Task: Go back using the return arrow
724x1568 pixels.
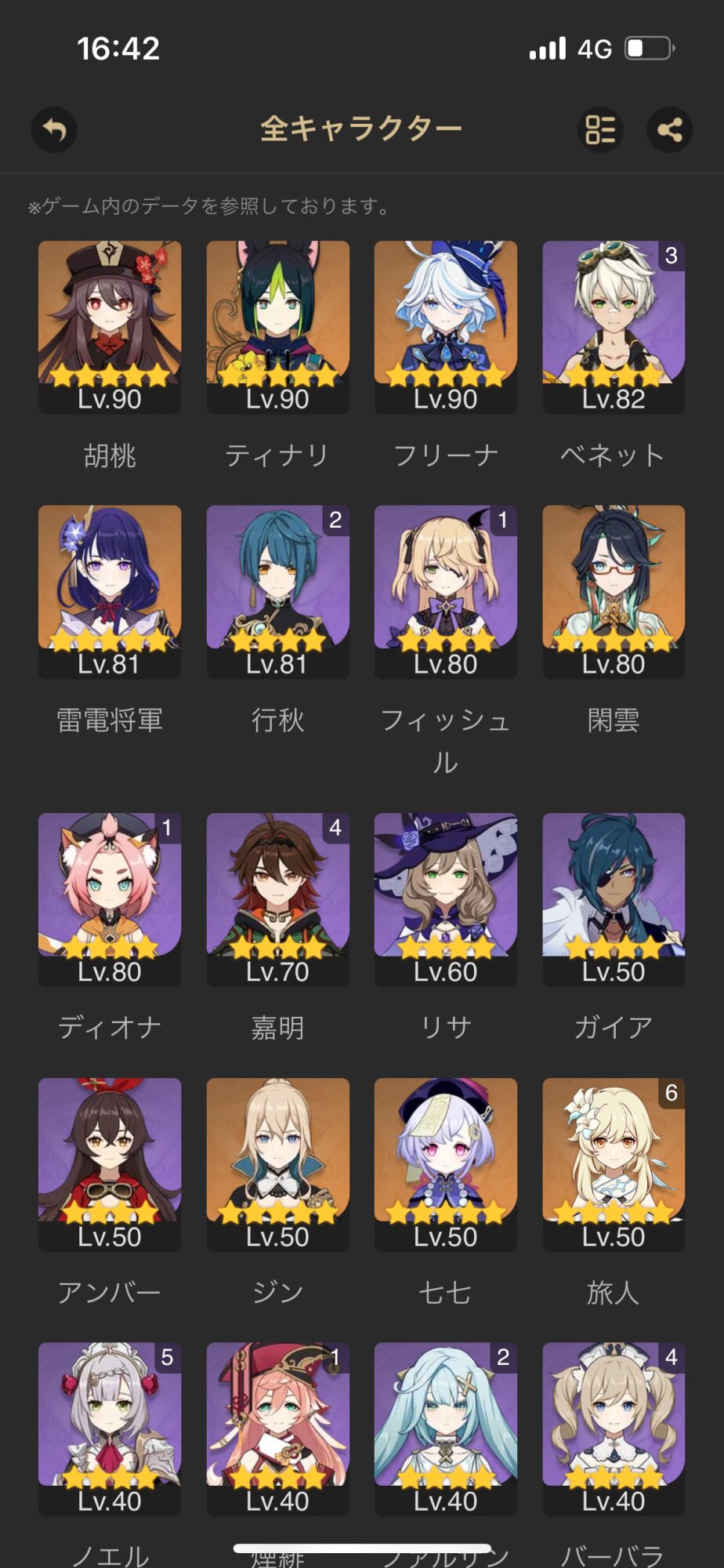Action: click(x=54, y=129)
